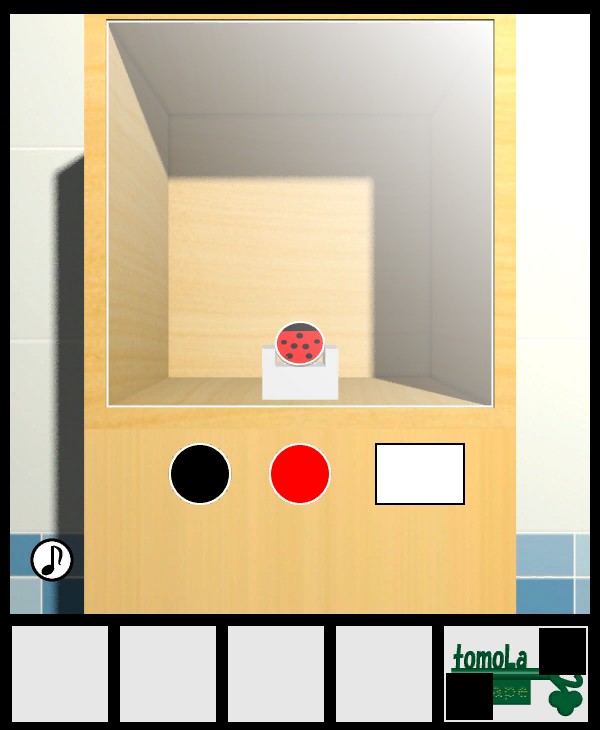Tap the white rectangular button
The height and width of the screenshot is (730, 600).
(x=420, y=474)
